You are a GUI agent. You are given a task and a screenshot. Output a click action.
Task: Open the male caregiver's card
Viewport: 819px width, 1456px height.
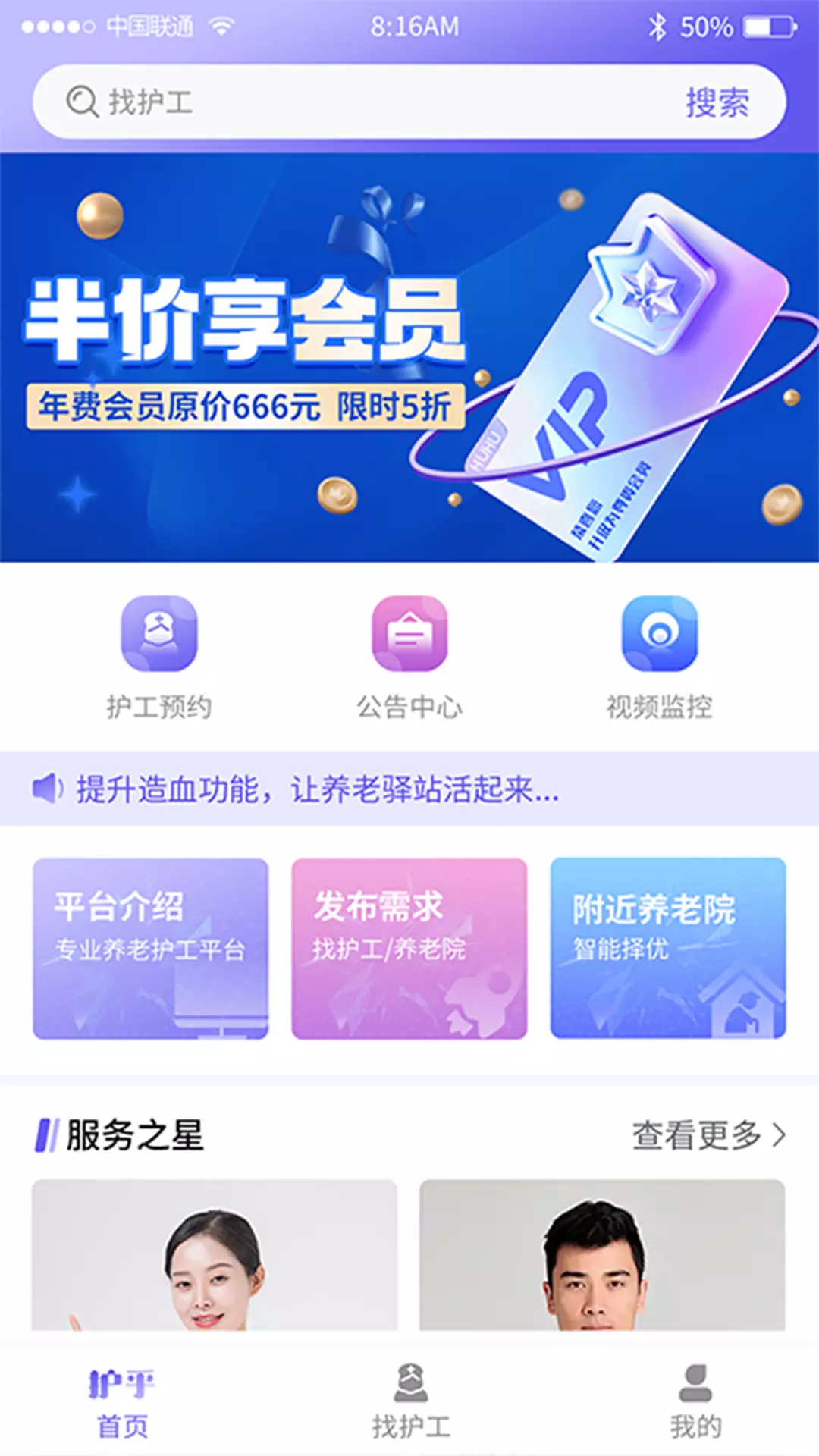tap(602, 1255)
